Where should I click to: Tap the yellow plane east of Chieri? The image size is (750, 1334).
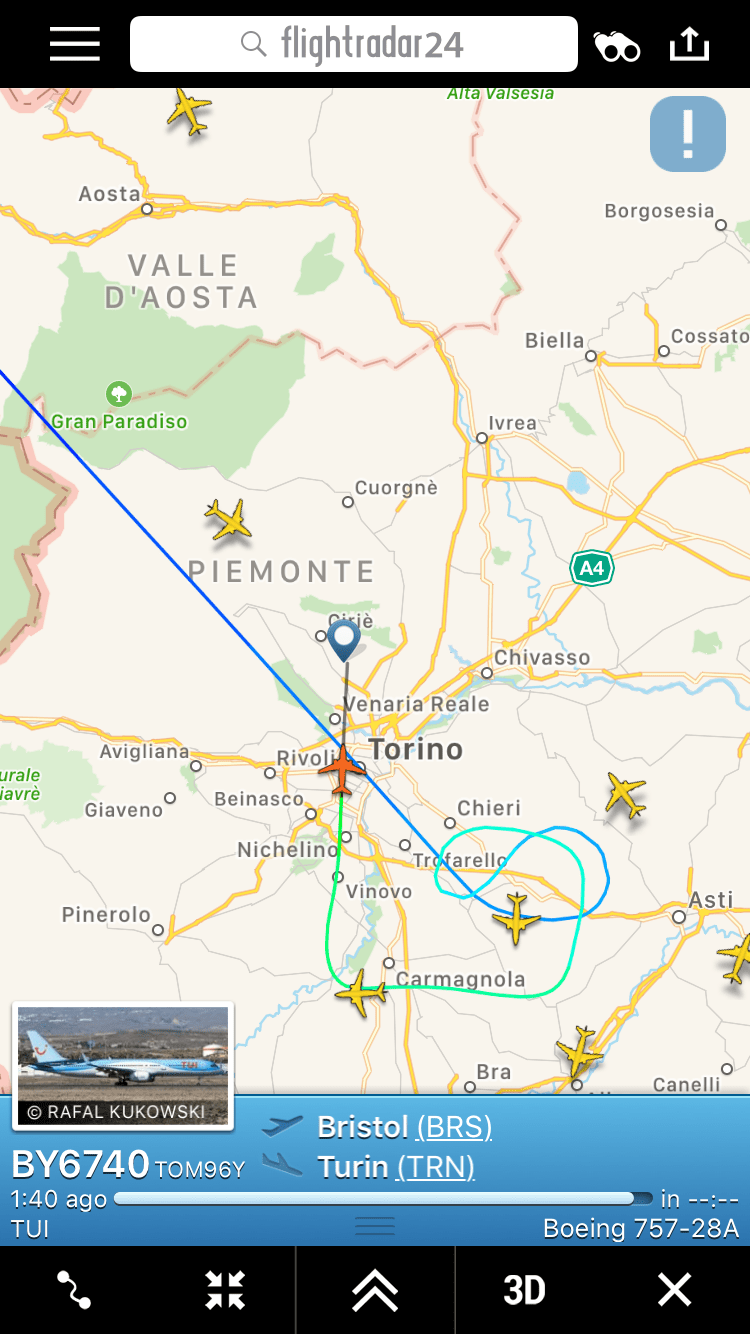(626, 795)
